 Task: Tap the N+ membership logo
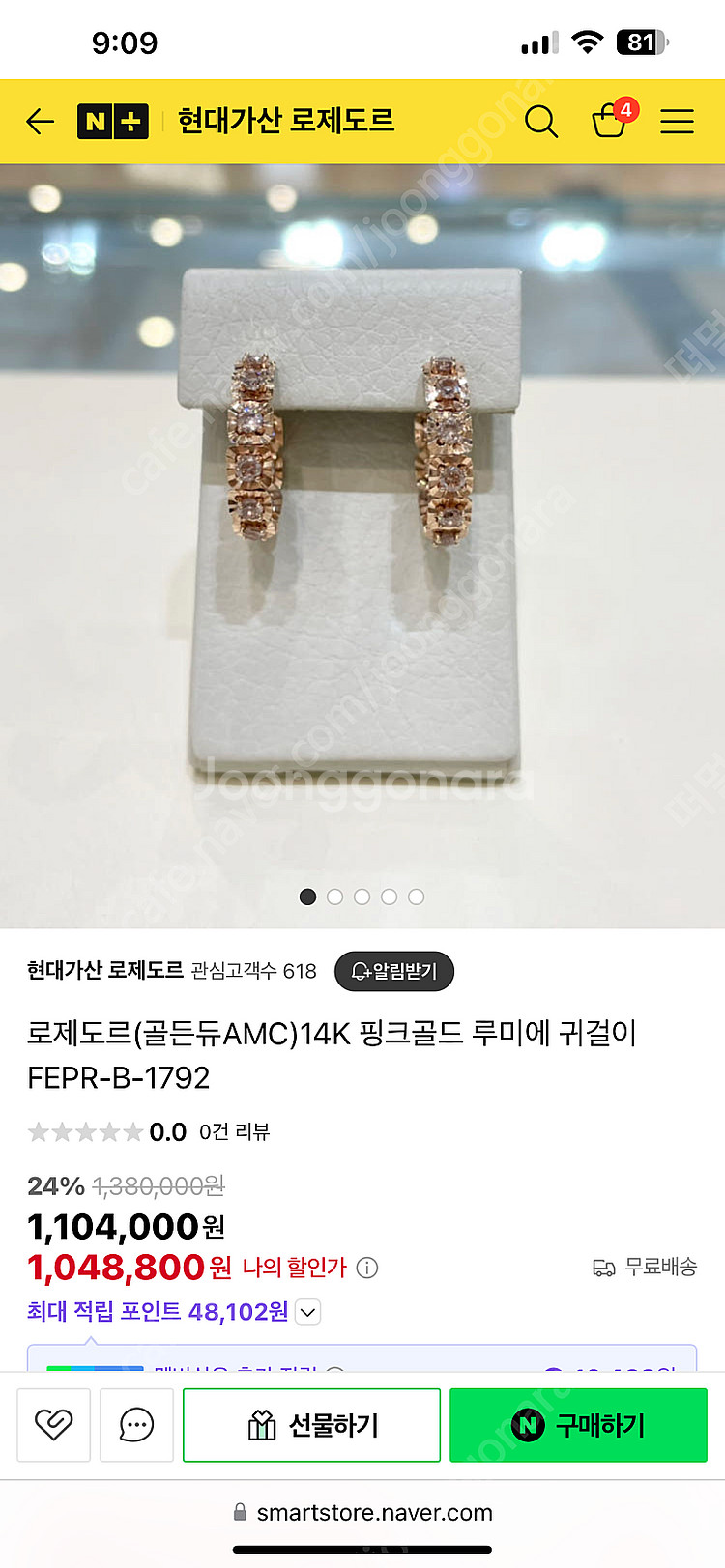pyautogui.click(x=113, y=122)
